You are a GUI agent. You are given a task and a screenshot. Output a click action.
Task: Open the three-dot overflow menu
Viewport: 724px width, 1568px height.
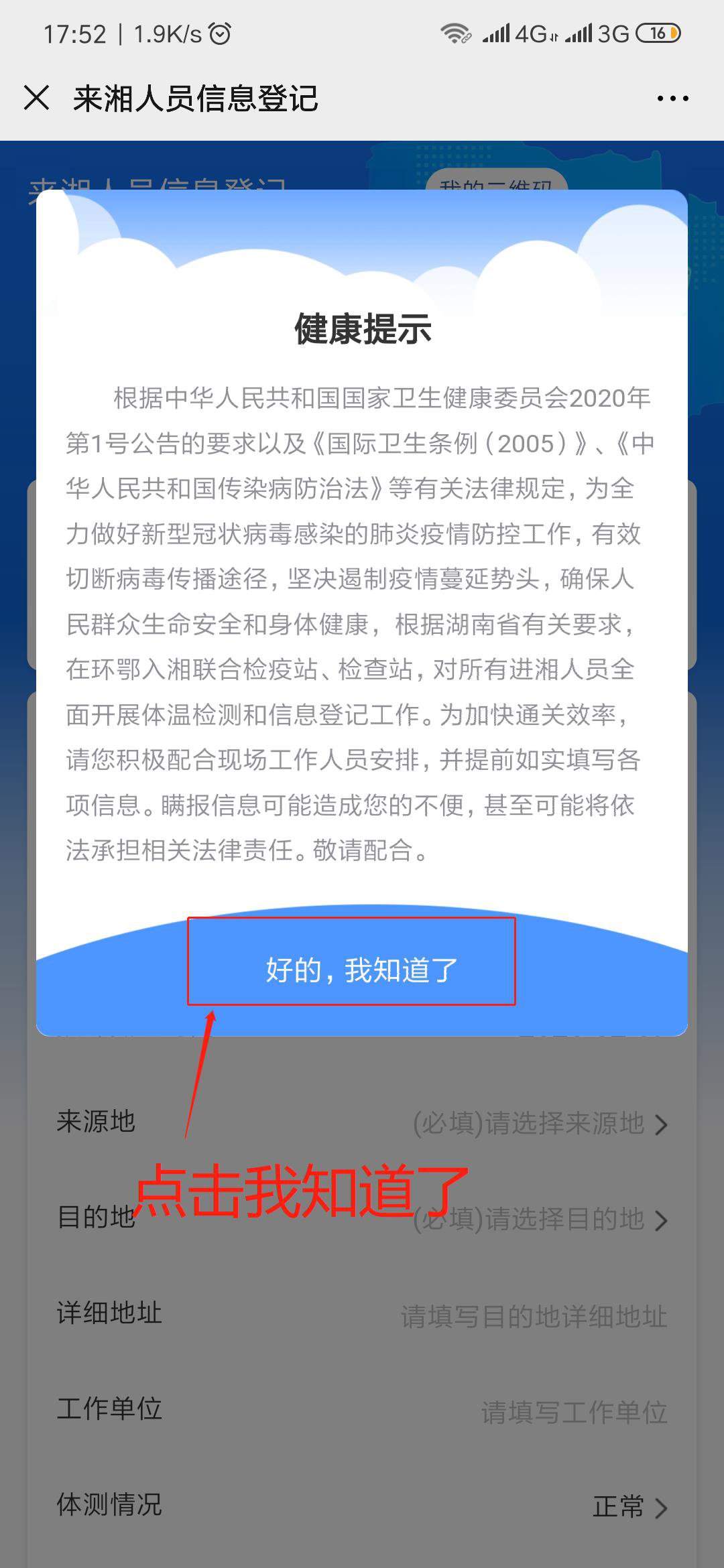pyautogui.click(x=672, y=99)
